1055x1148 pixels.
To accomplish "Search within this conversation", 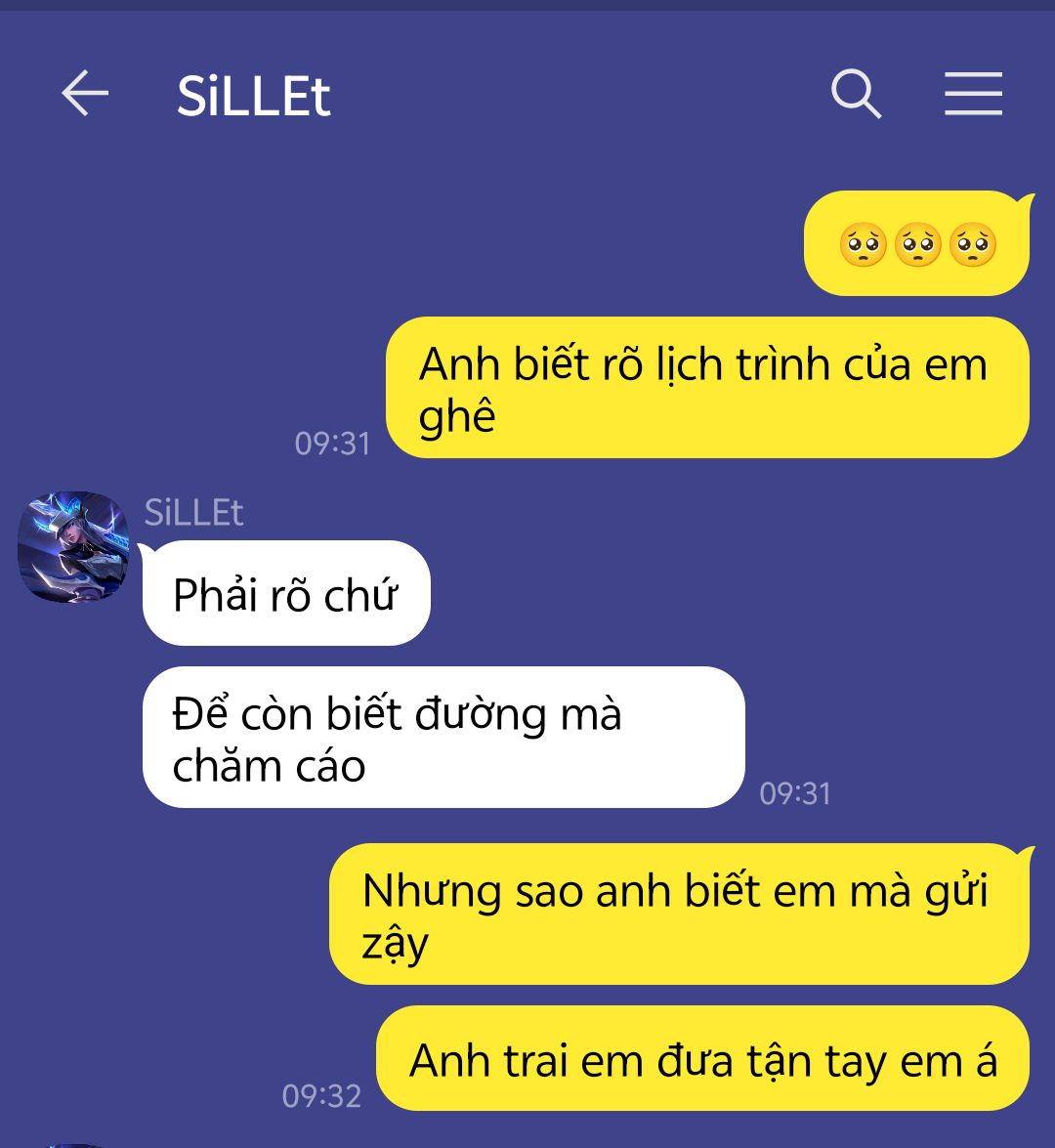I will (856, 94).
